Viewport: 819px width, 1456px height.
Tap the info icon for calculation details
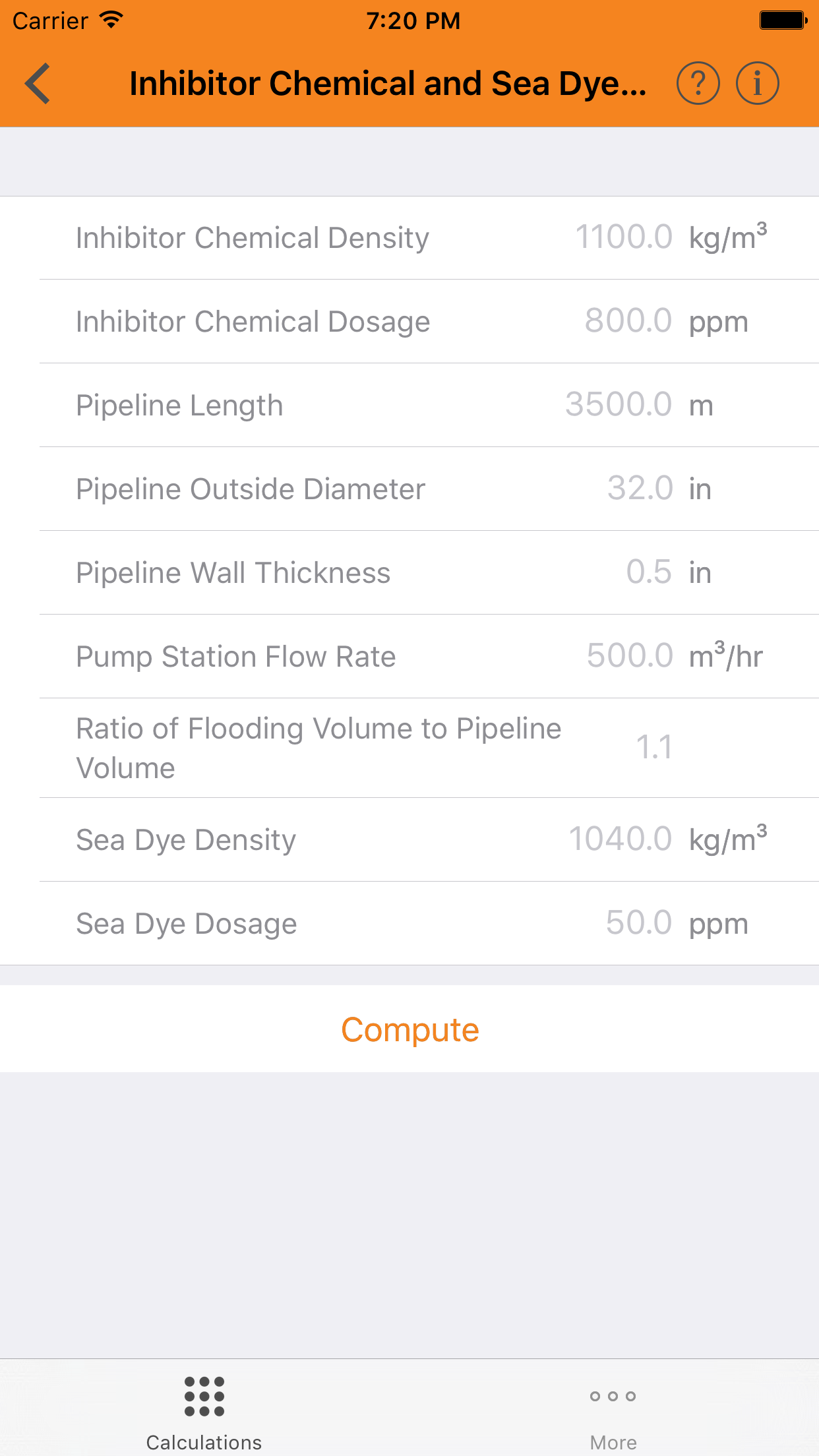point(757,83)
